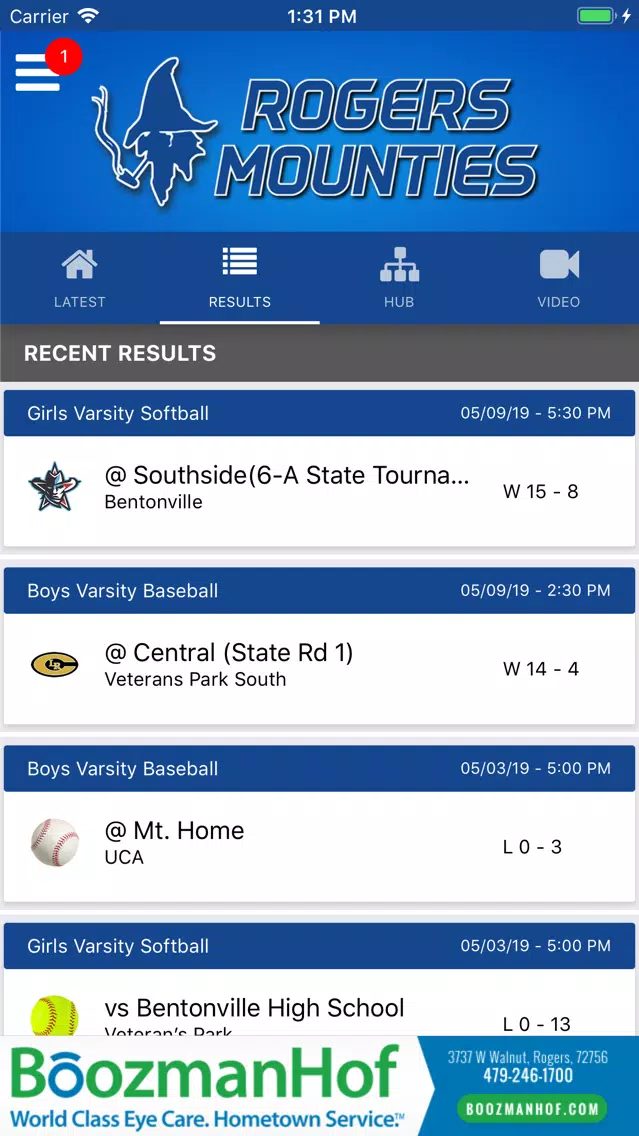Go to the Hub tab
This screenshot has height=1136, width=639.
pyautogui.click(x=399, y=278)
